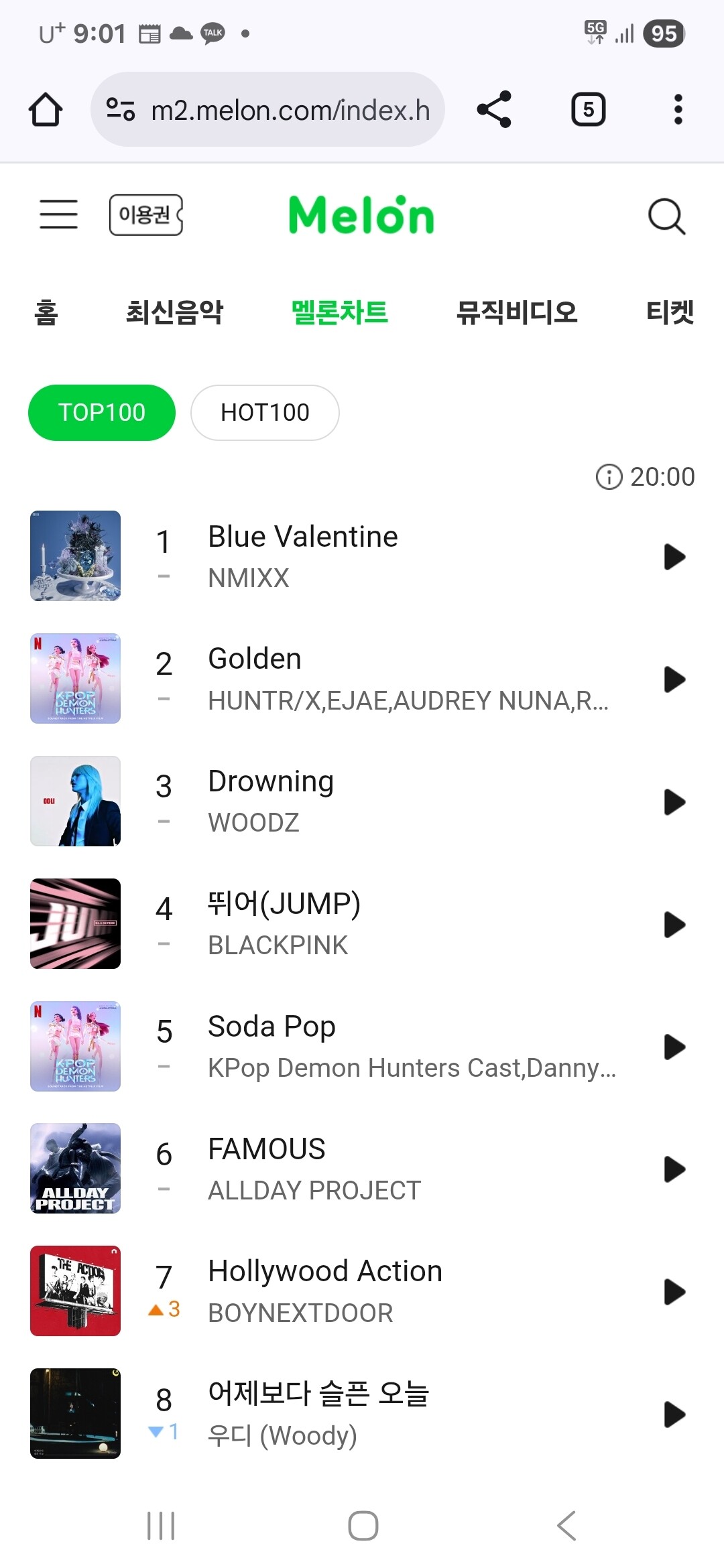Play Drowning by WOODZ

tap(674, 802)
